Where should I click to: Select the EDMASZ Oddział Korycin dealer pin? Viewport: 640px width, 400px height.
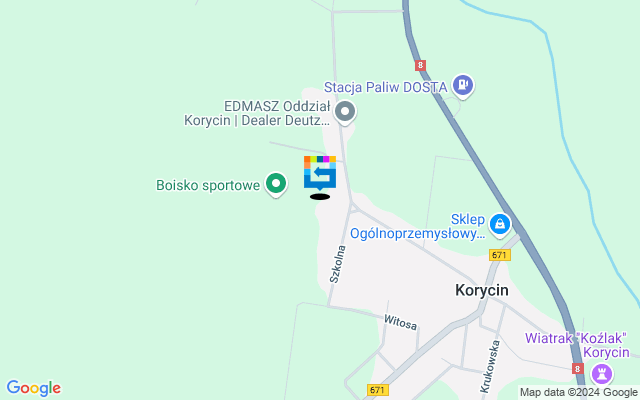(345, 112)
